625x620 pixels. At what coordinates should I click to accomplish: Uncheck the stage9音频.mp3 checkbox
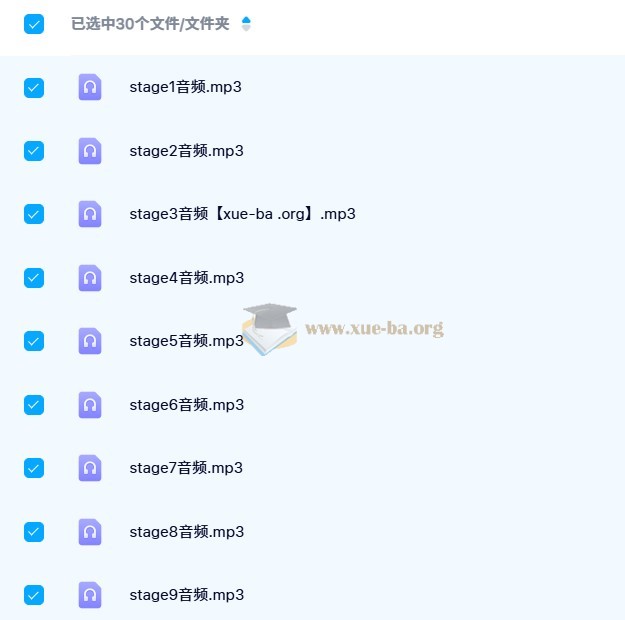(x=34, y=595)
